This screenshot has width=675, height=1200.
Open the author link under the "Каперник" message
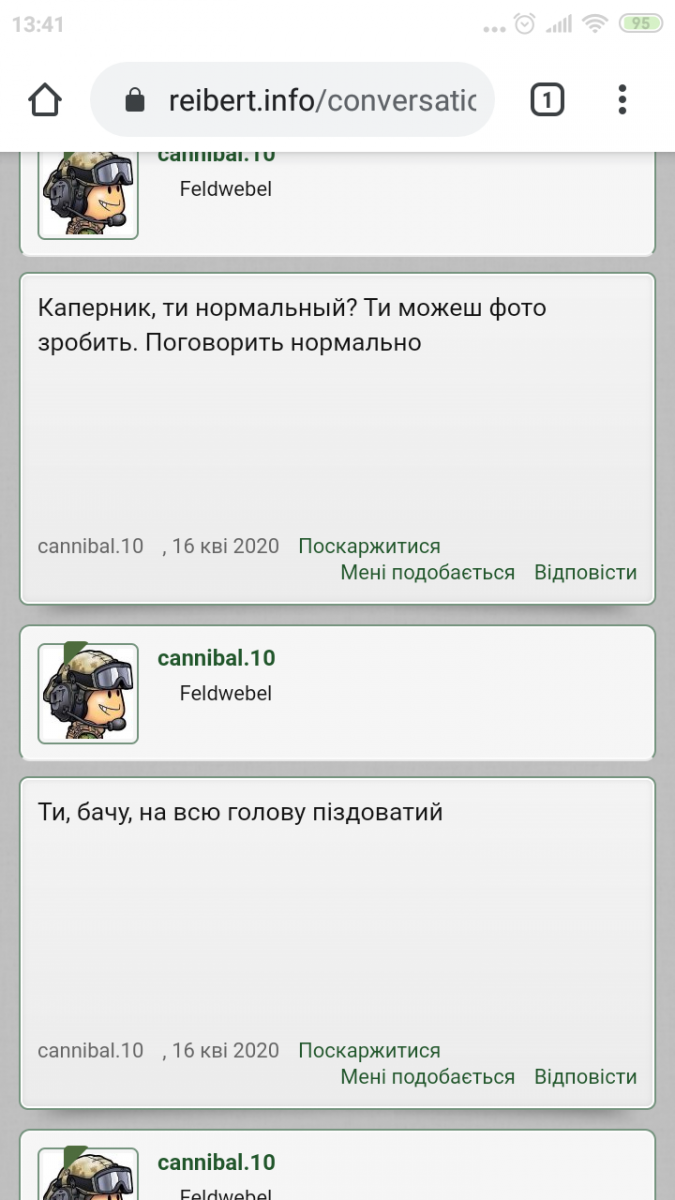click(x=90, y=546)
